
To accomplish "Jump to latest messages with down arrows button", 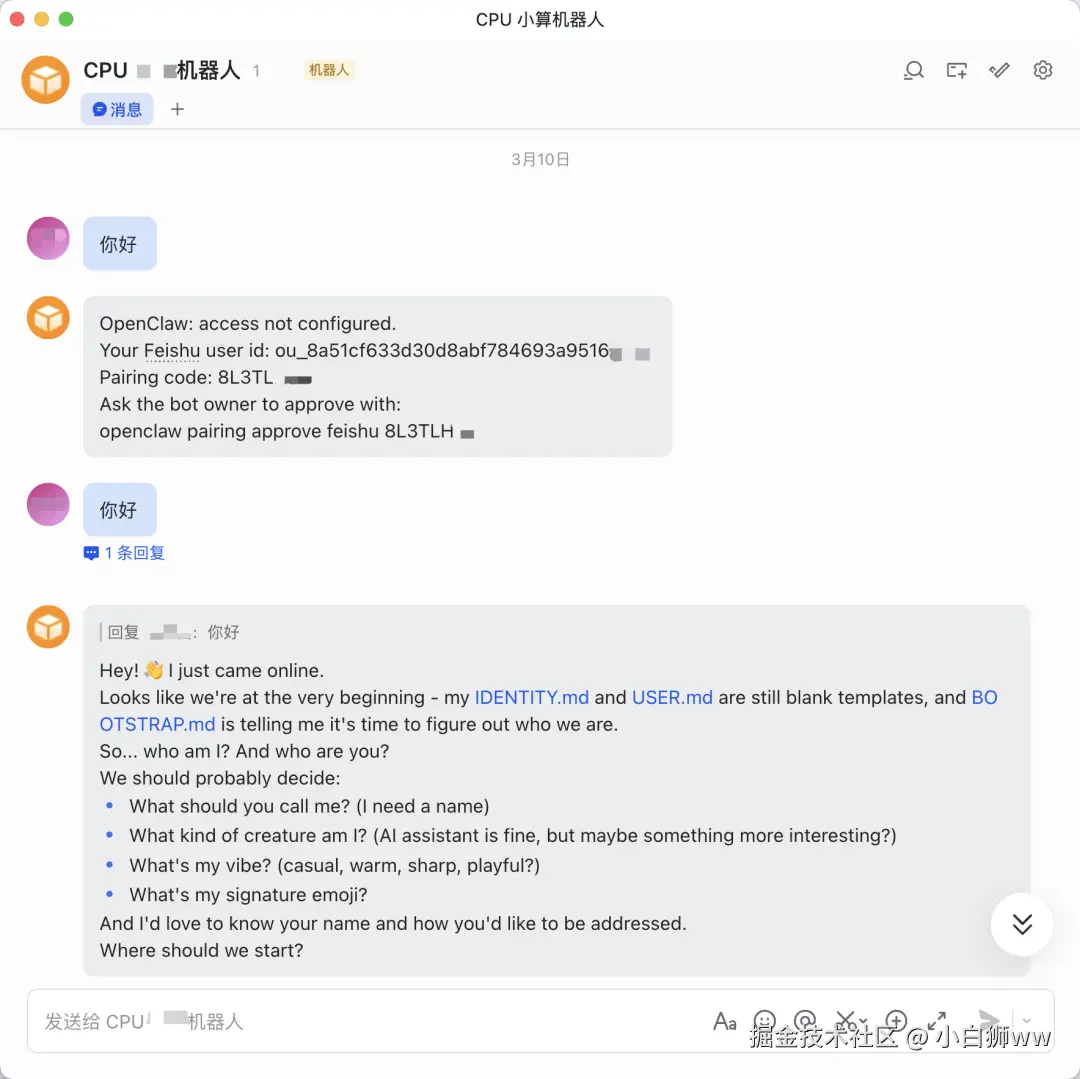I will tap(1021, 924).
